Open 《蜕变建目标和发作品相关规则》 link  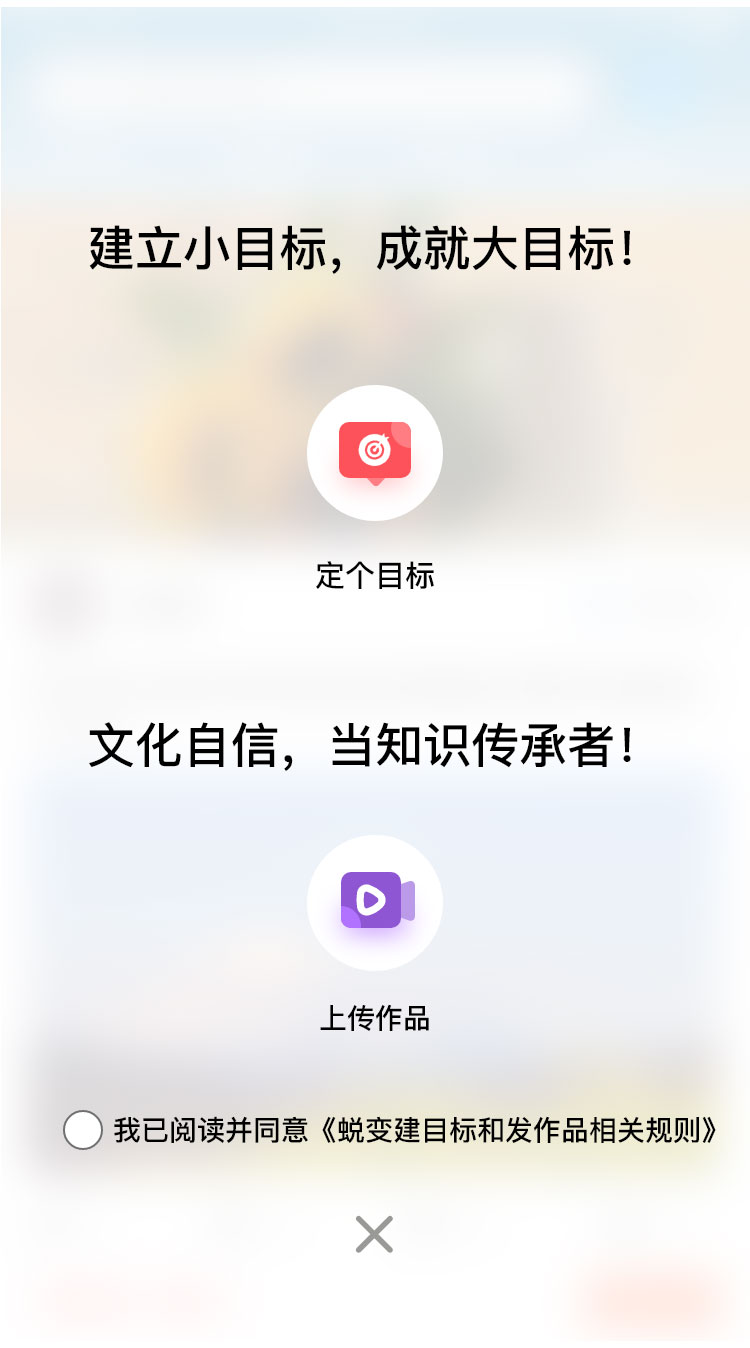pos(518,1130)
